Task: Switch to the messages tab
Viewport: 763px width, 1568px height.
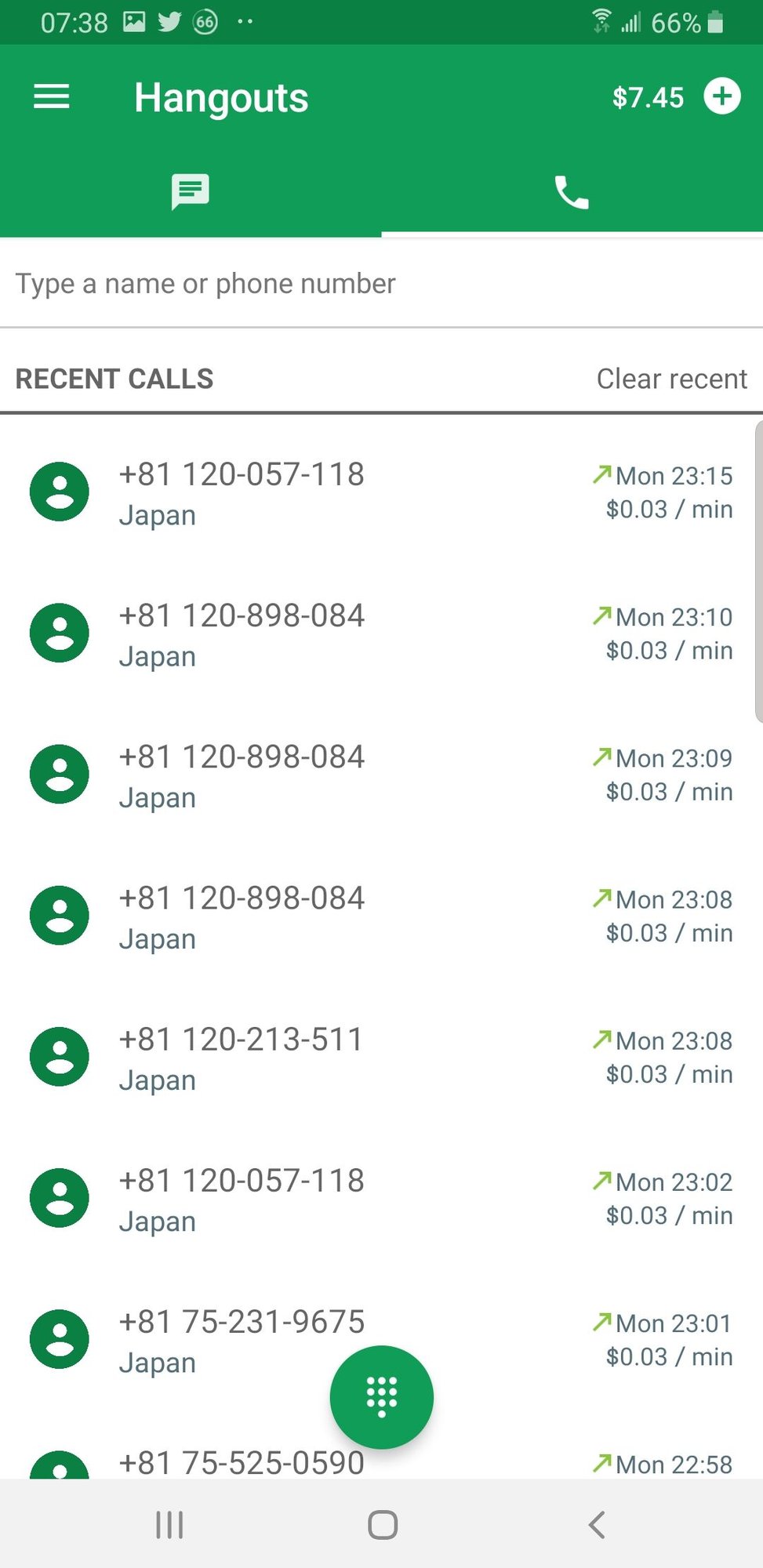Action: (x=191, y=192)
